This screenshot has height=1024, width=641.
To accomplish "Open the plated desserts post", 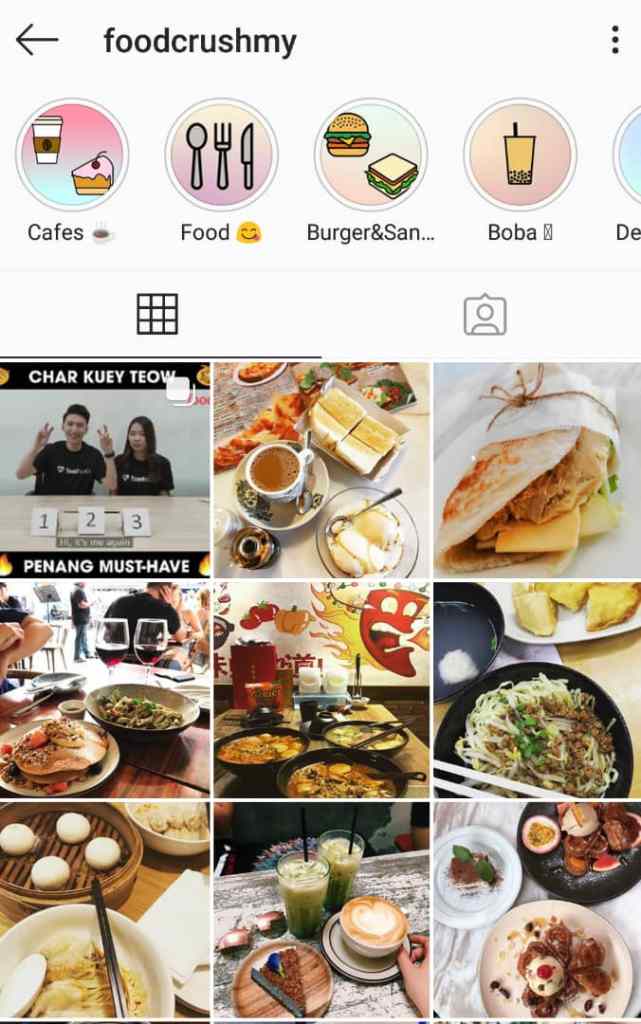I will click(x=537, y=908).
